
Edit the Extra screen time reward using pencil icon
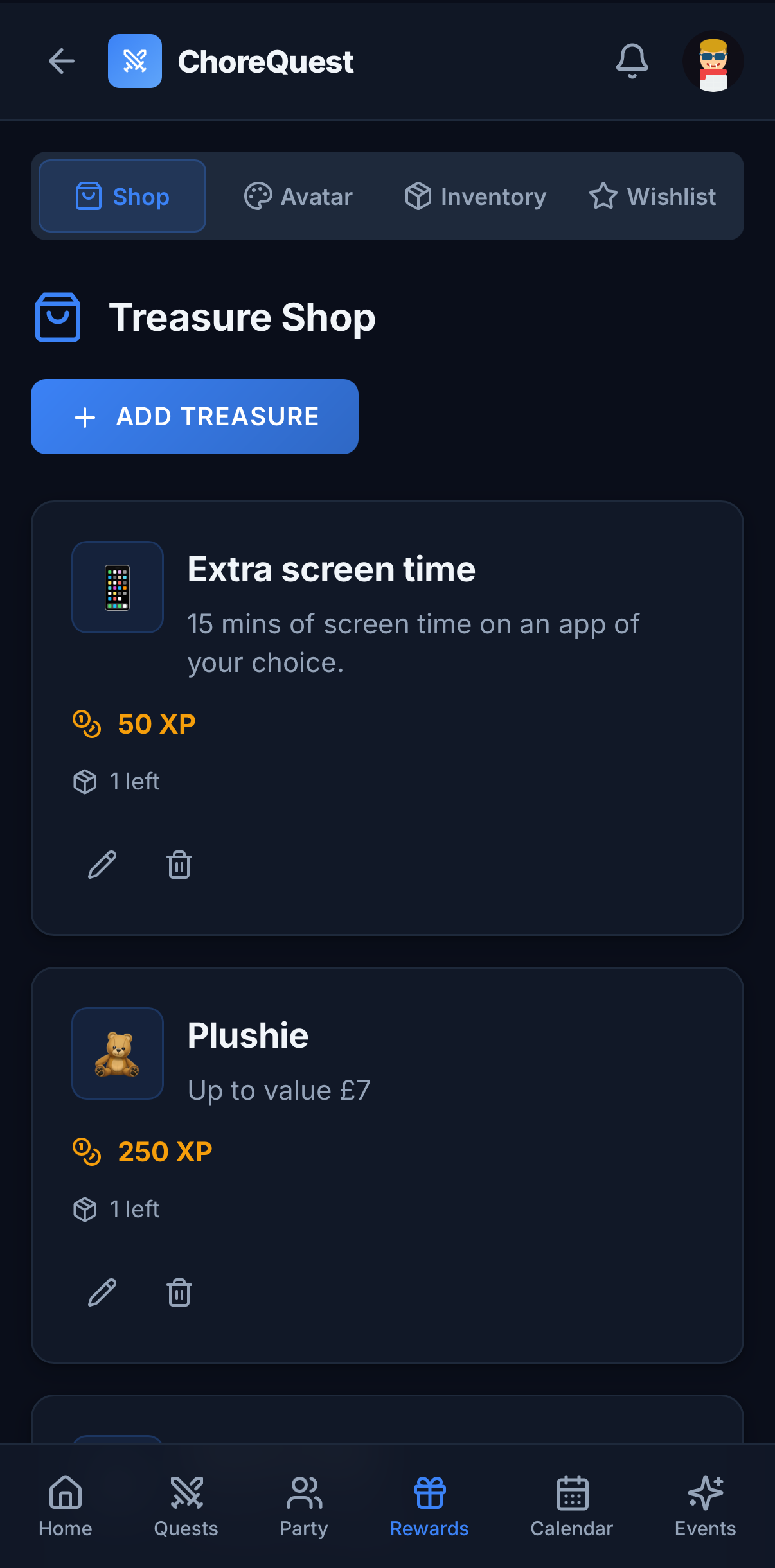pos(102,865)
